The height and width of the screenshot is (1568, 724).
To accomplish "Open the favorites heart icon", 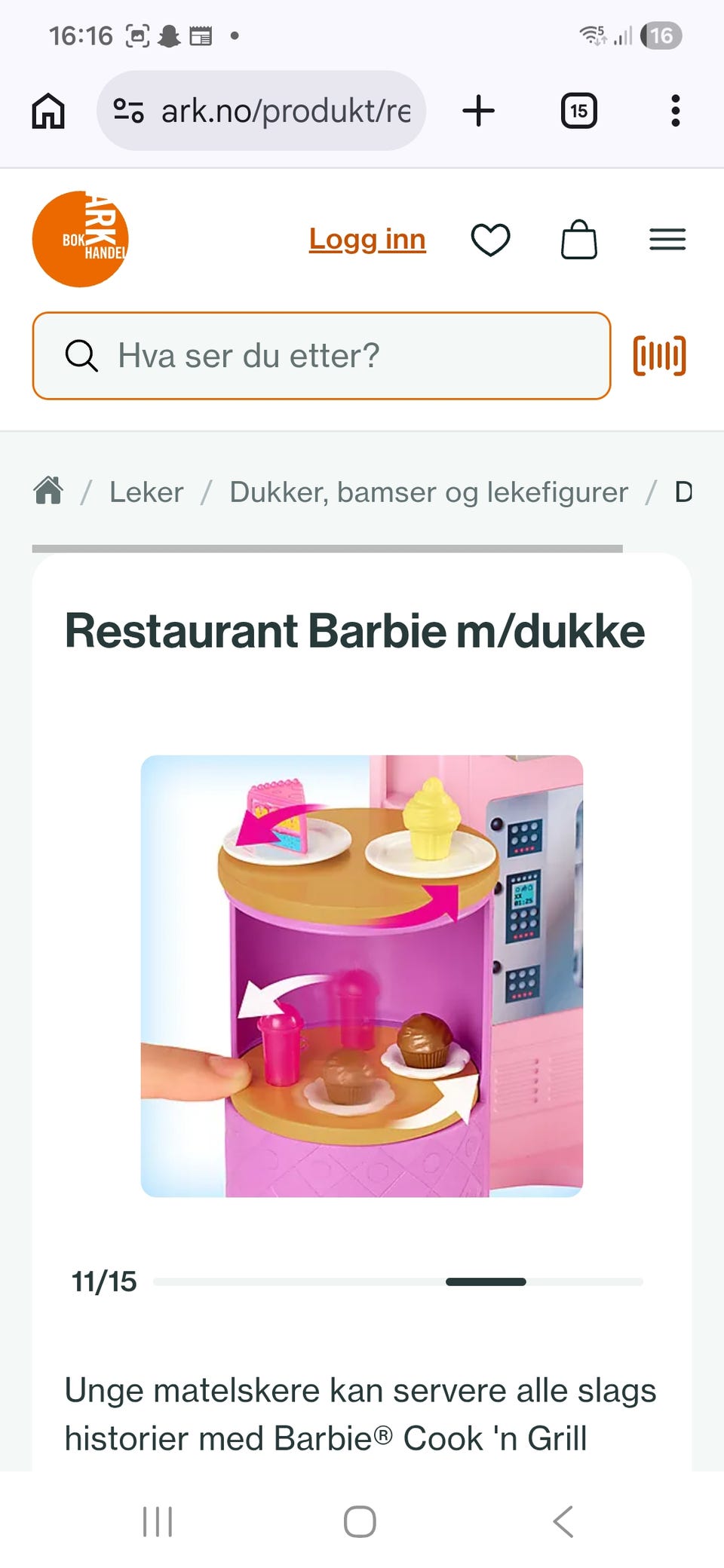I will [491, 239].
